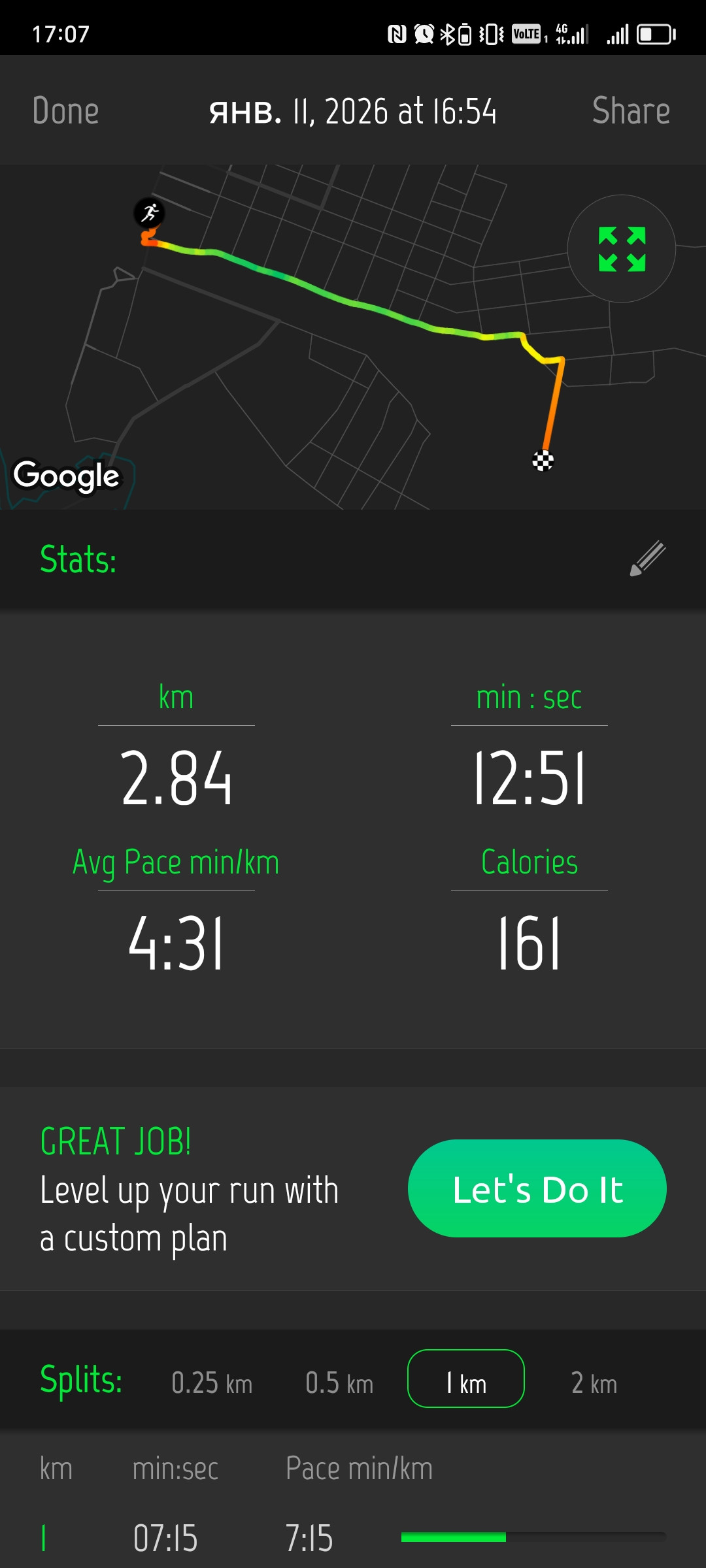Tap Done to close the run summary
Viewport: 706px width, 1568px height.
click(x=65, y=110)
